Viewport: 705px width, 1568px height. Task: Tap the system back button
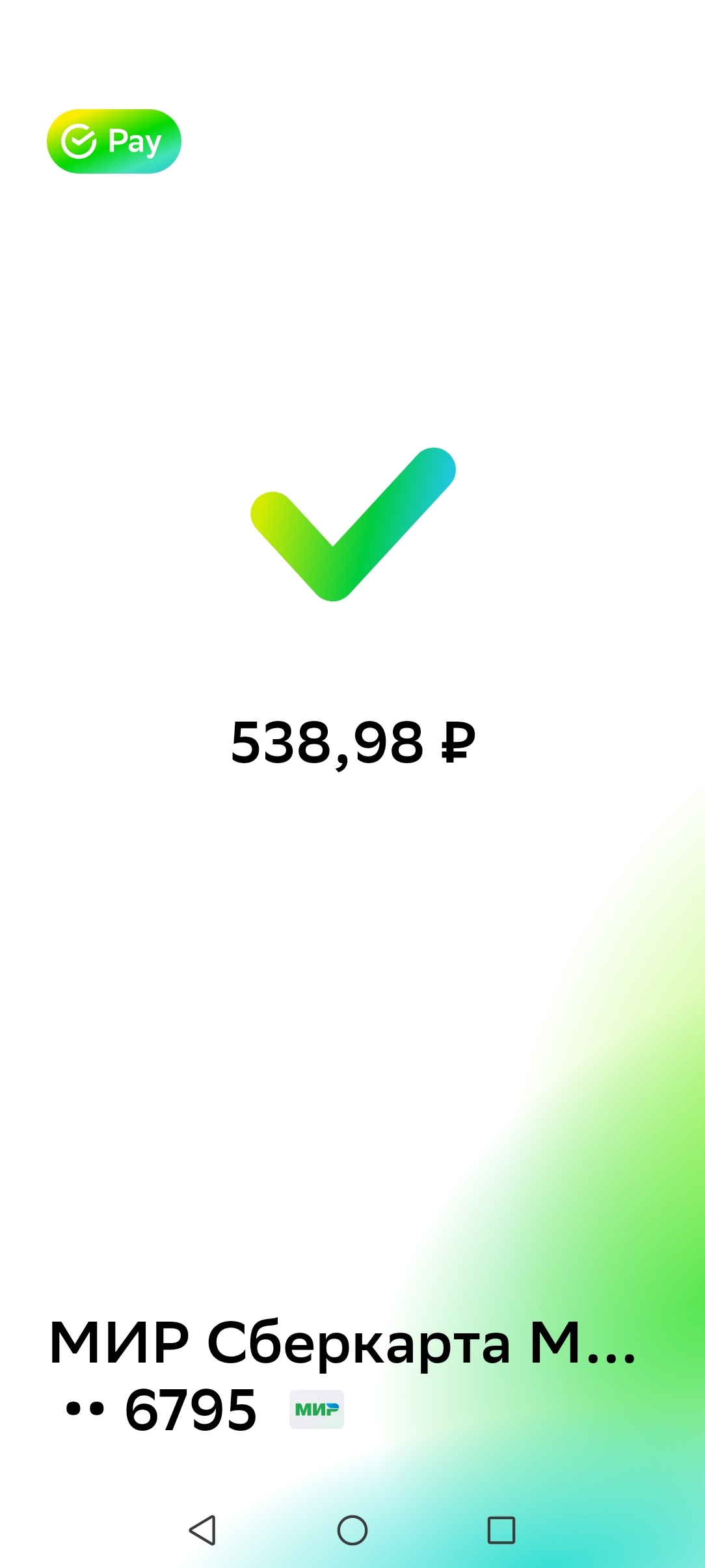click(x=202, y=1530)
